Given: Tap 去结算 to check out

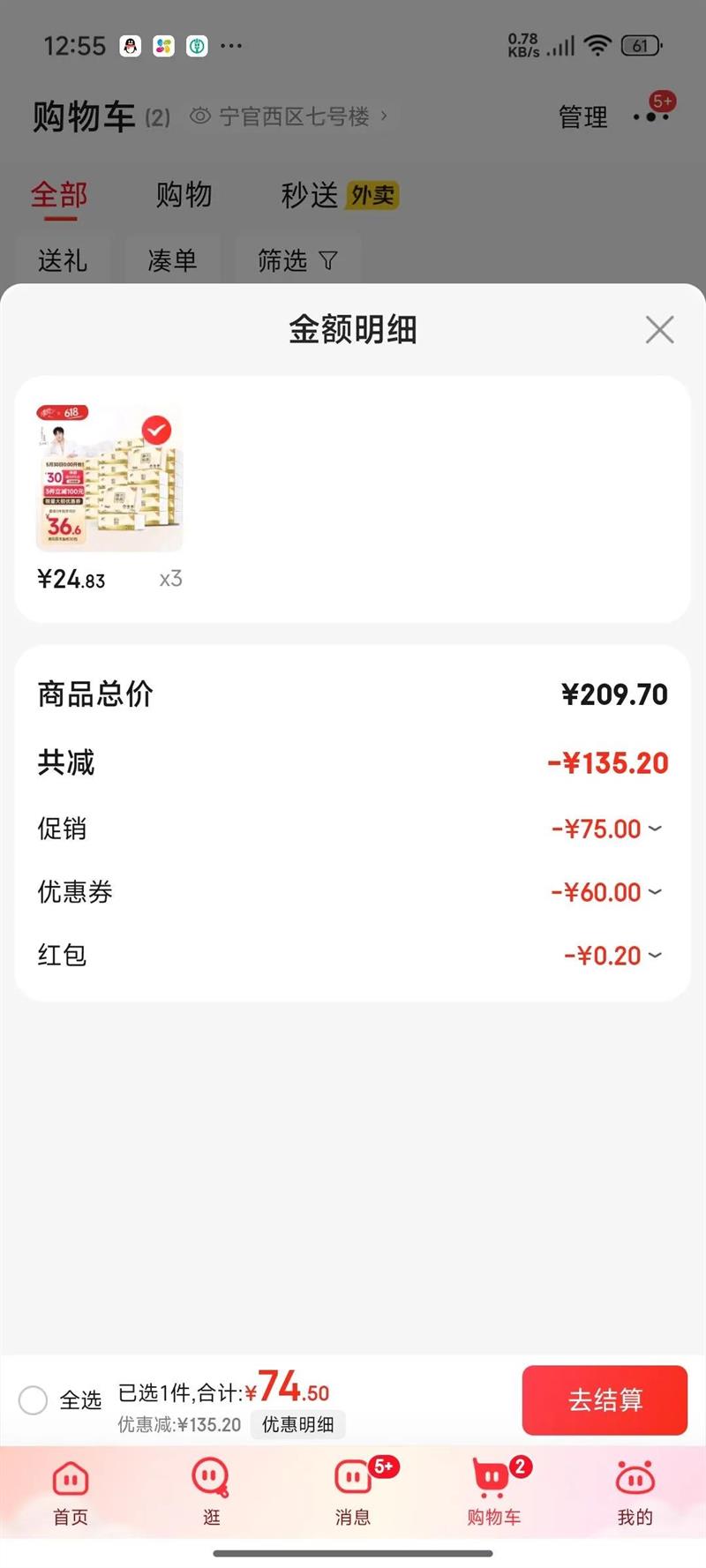Looking at the screenshot, I should coord(605,1399).
